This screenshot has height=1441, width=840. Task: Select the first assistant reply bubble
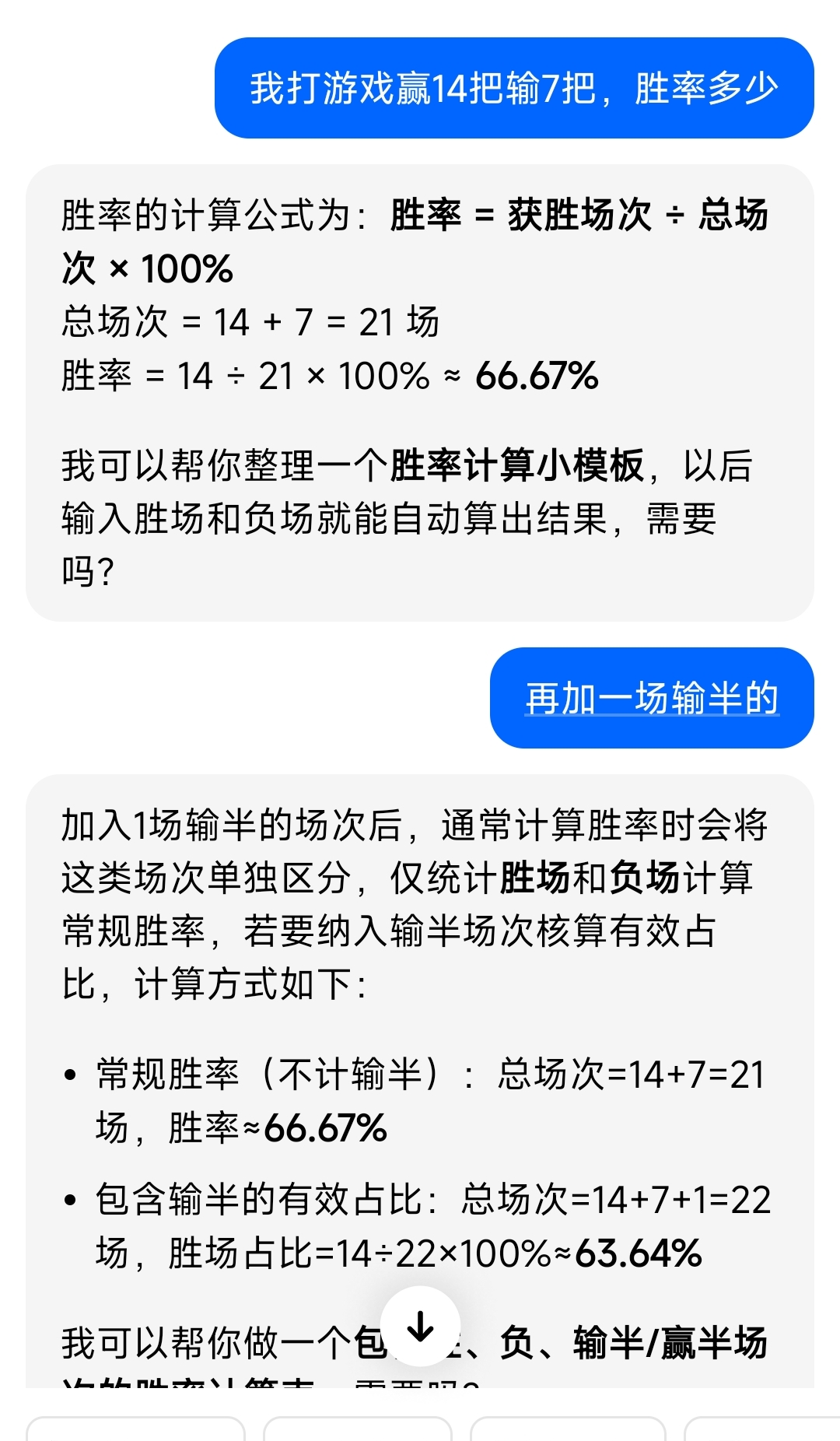420,389
